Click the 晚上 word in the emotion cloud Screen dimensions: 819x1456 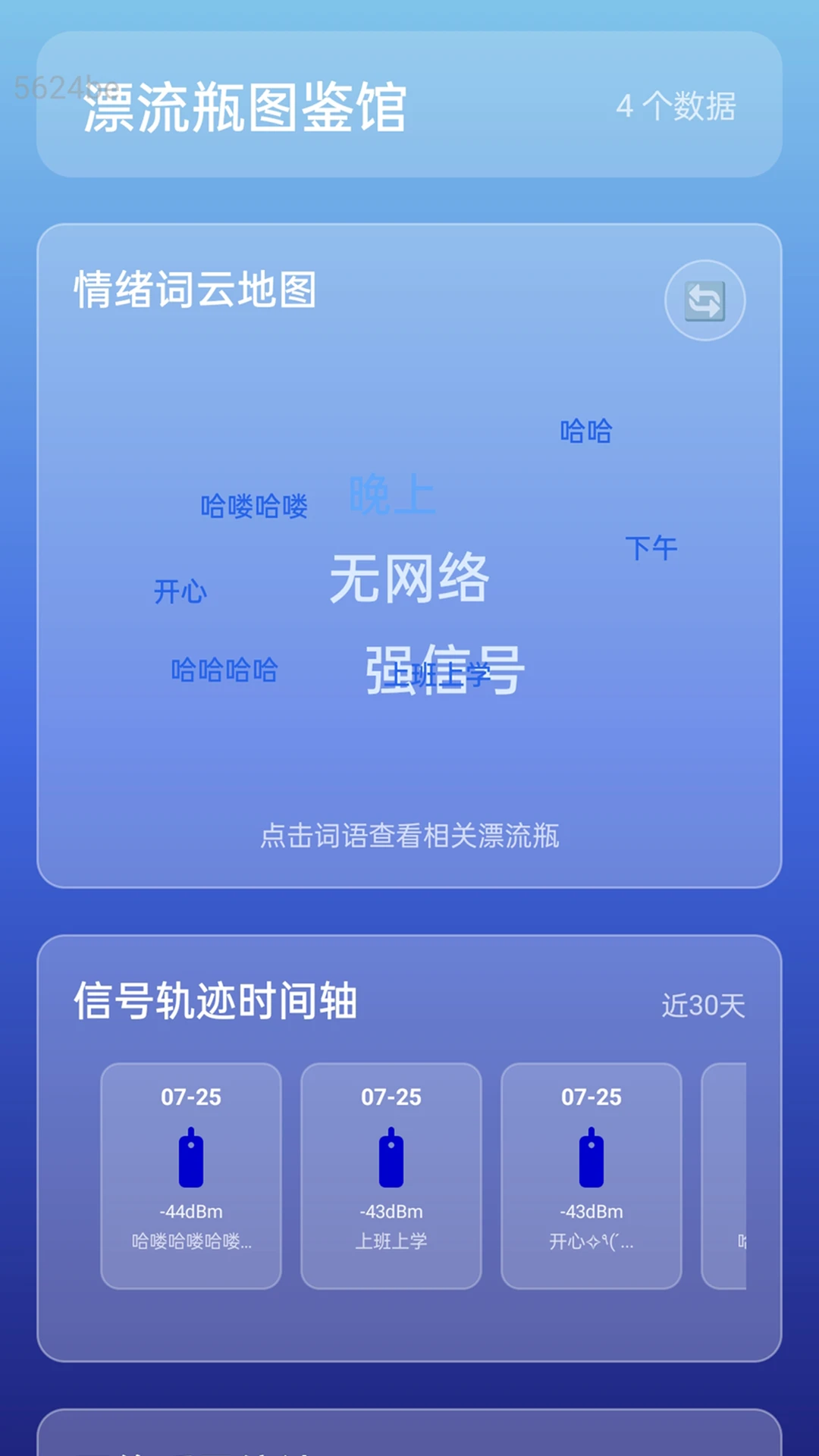click(x=393, y=493)
